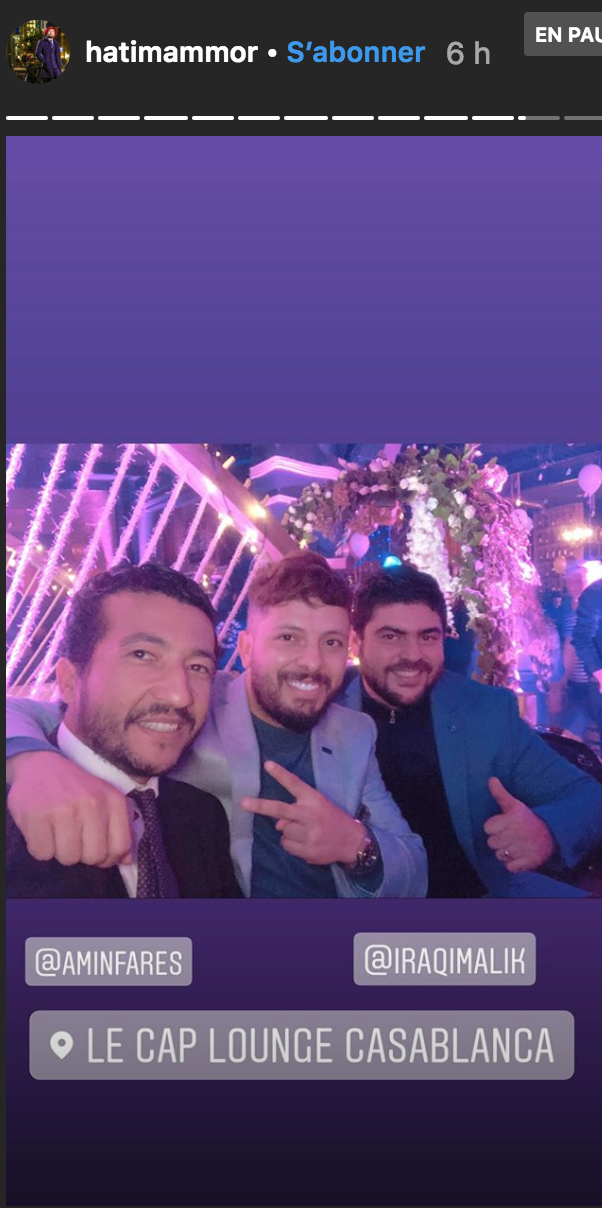Open hatimammor's profile picture
The height and width of the screenshot is (1208, 602).
tap(39, 52)
